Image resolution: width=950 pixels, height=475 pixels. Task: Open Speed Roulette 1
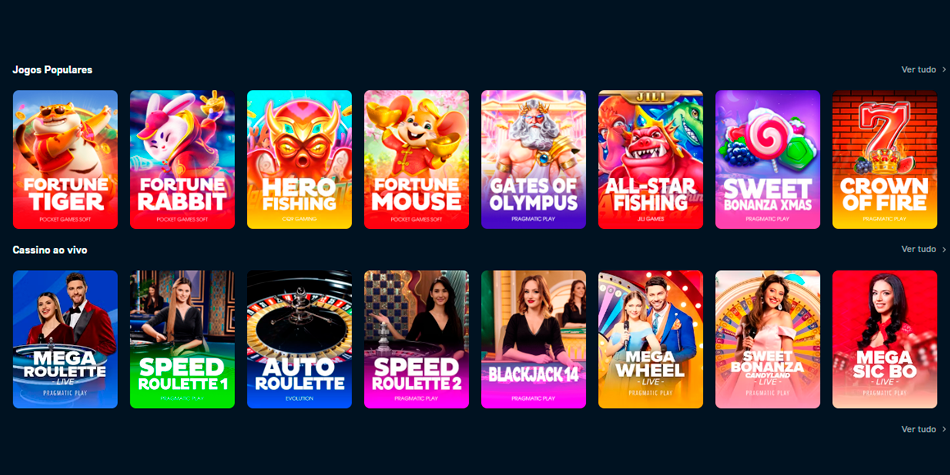(x=182, y=339)
